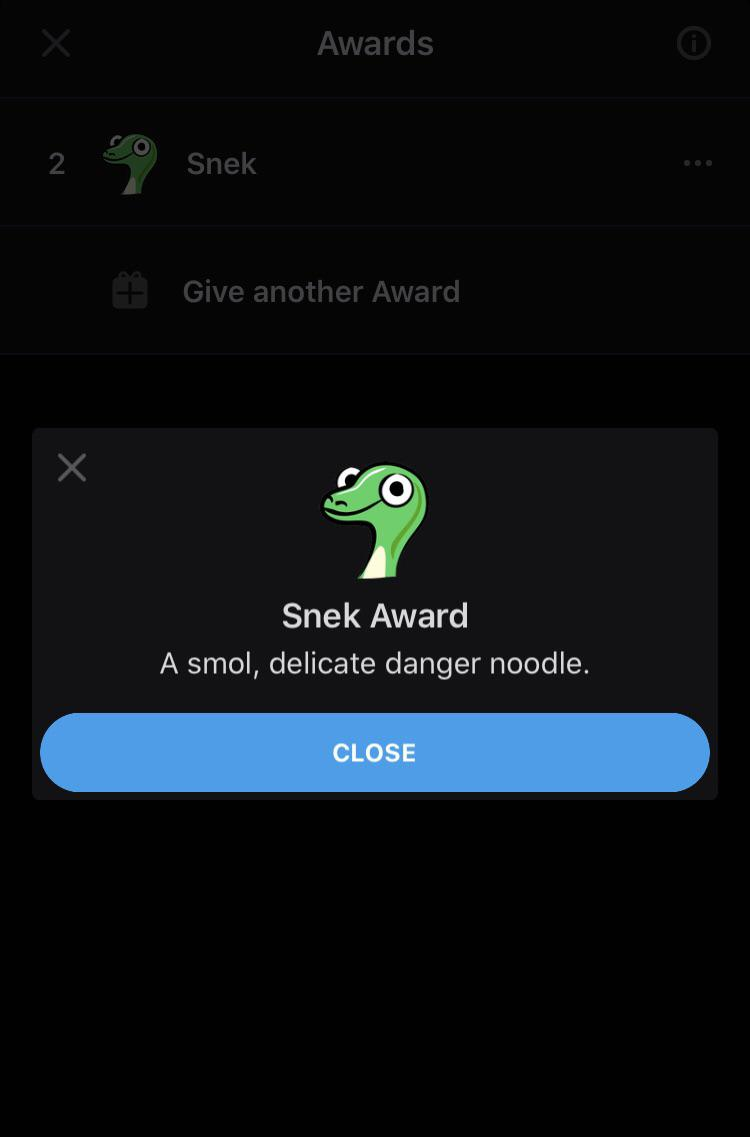Close the Awards screen
The image size is (750, 1137).
pos(56,43)
